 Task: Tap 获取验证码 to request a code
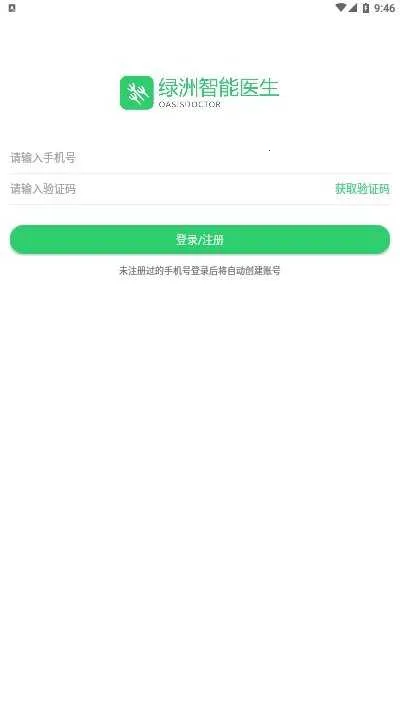tap(362, 189)
